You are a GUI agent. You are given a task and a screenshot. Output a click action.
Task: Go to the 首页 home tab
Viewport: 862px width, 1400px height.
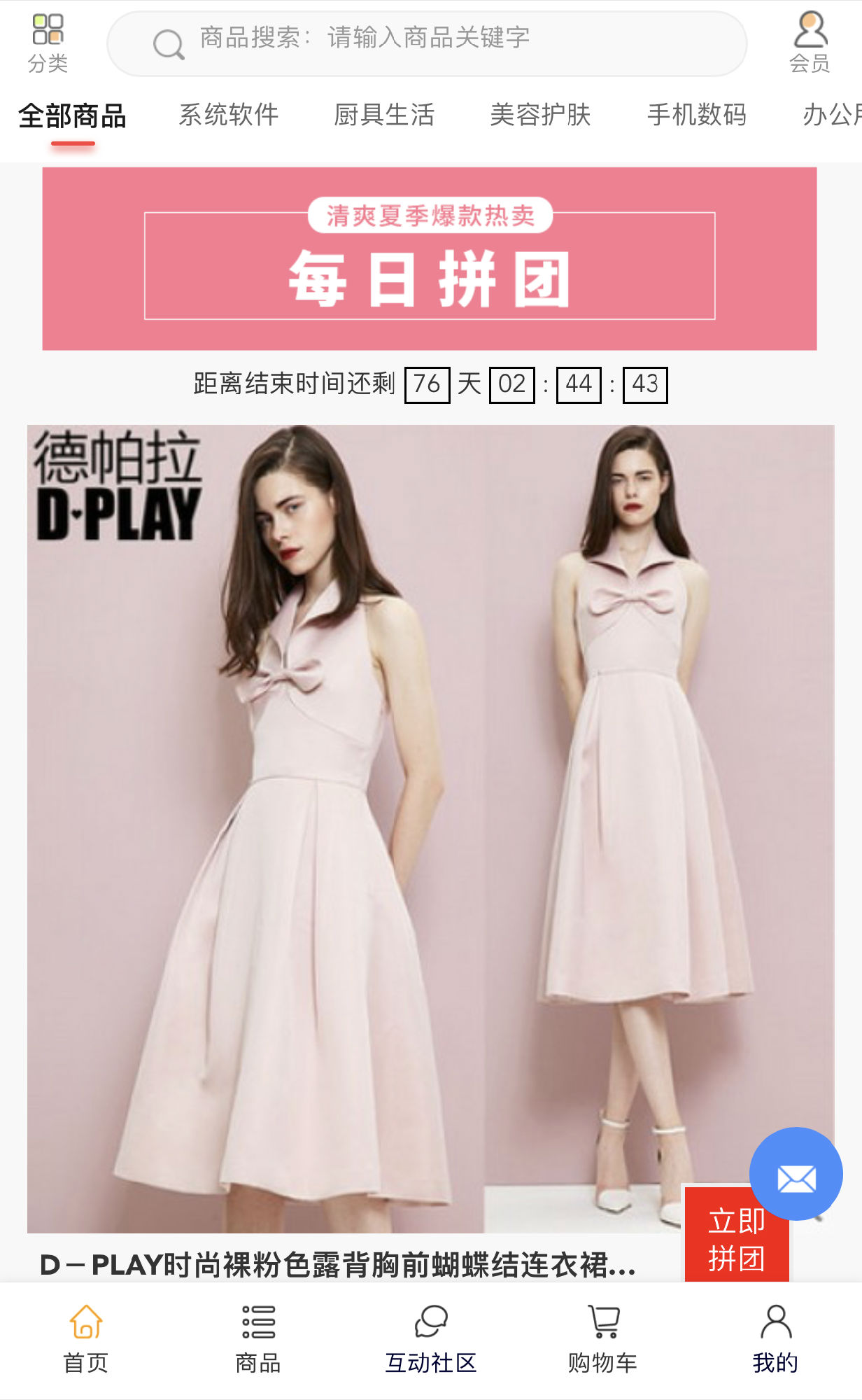coord(86,1338)
